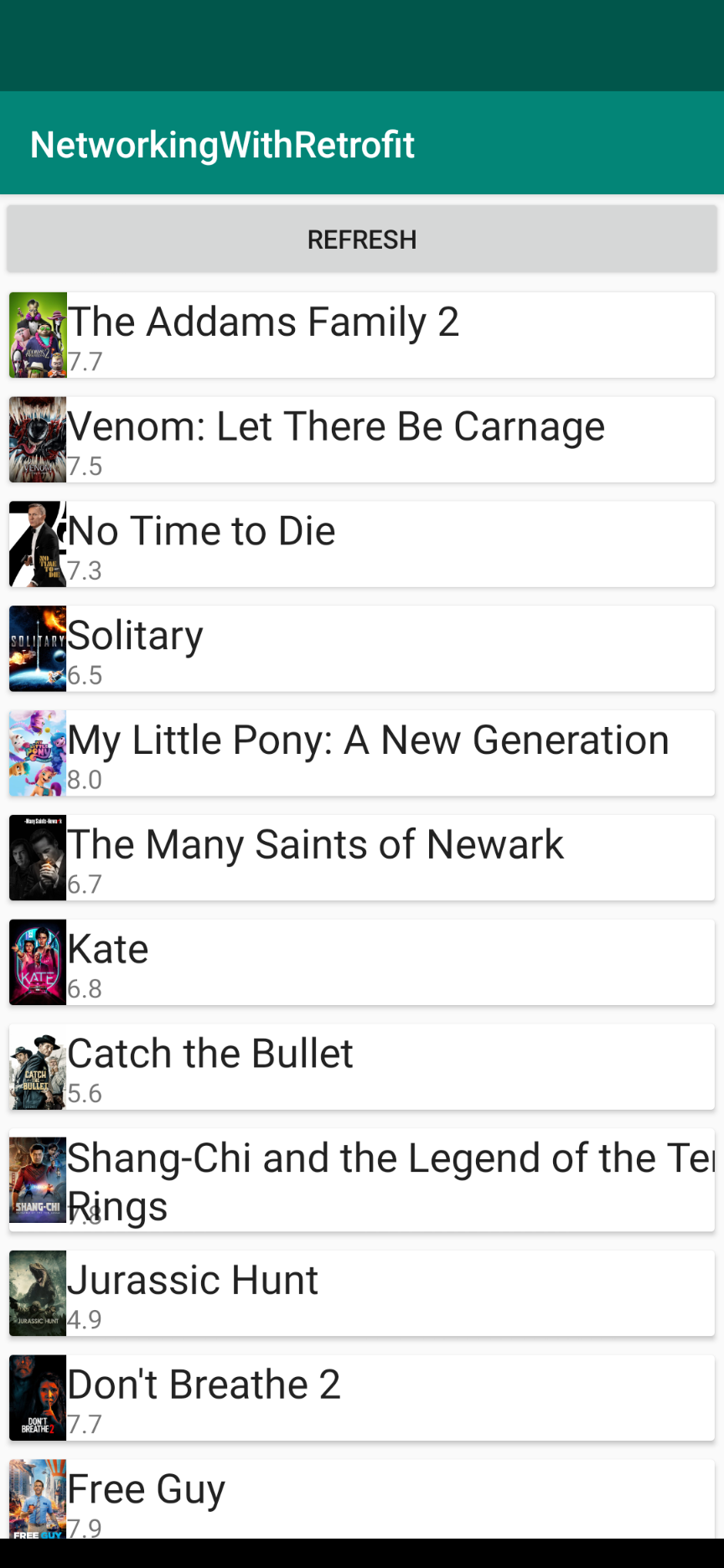The height and width of the screenshot is (1568, 724).
Task: Tap the Free Guy movie entry
Action: pos(362,1499)
